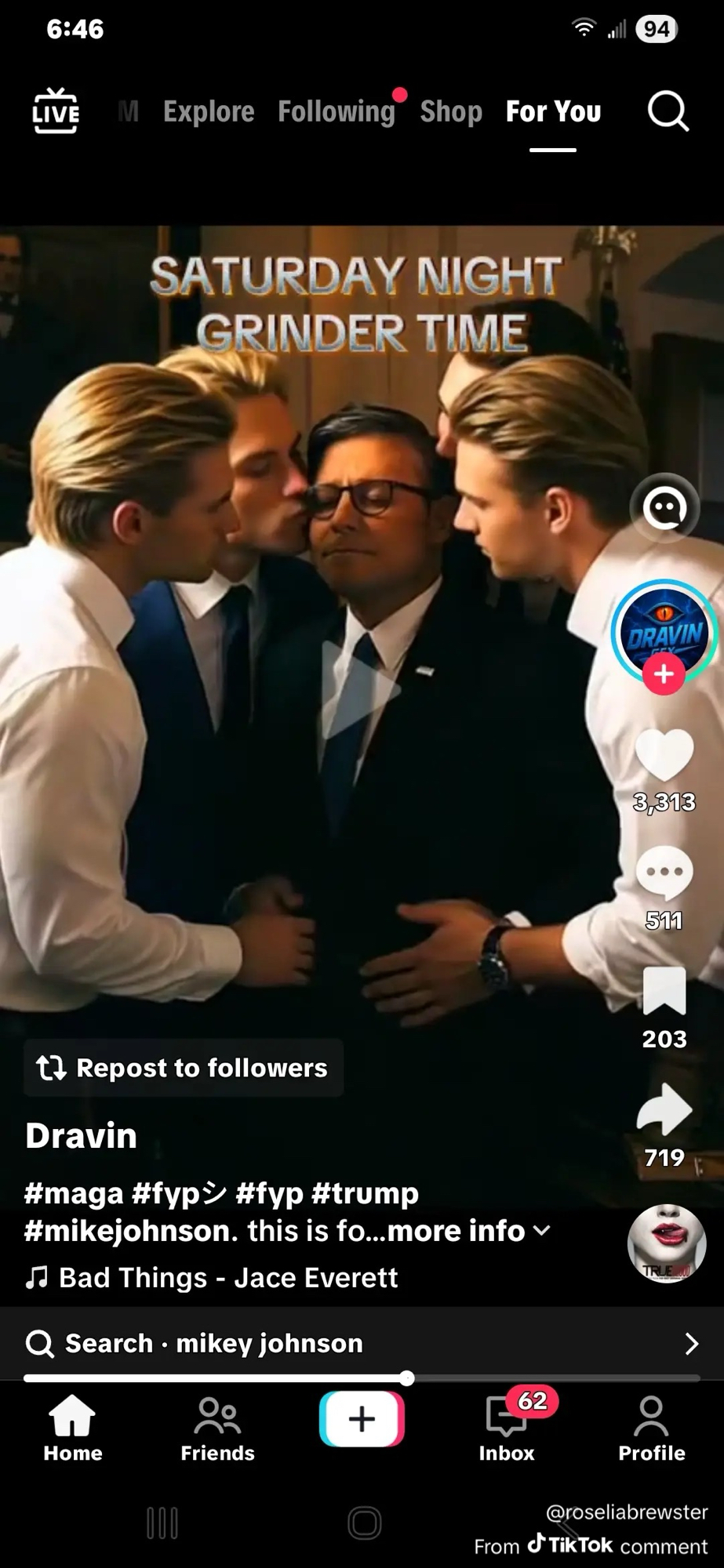
Task: Switch to the Explore tab
Action: (x=209, y=111)
